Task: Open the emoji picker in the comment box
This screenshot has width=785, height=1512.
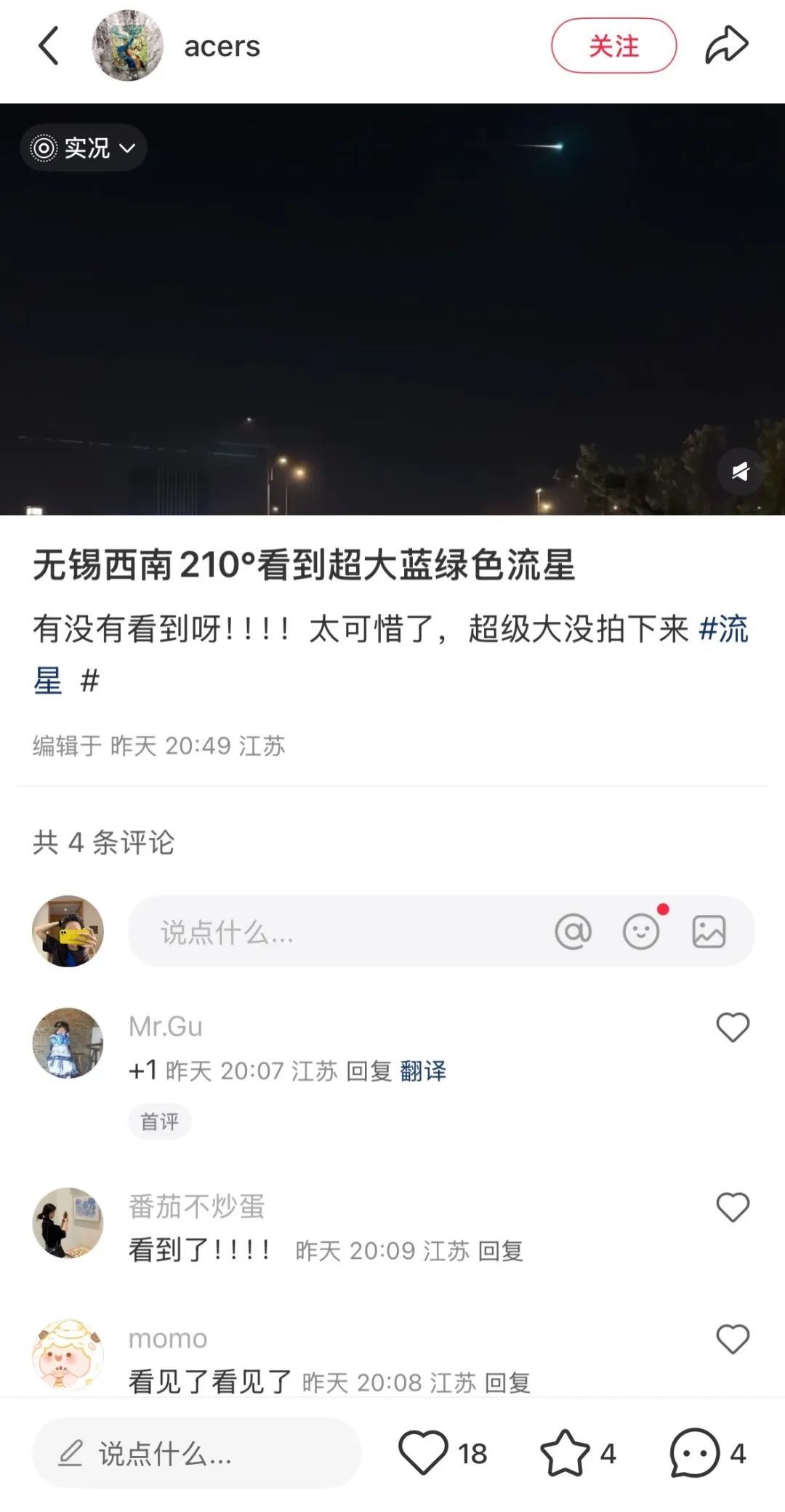Action: coord(641,932)
